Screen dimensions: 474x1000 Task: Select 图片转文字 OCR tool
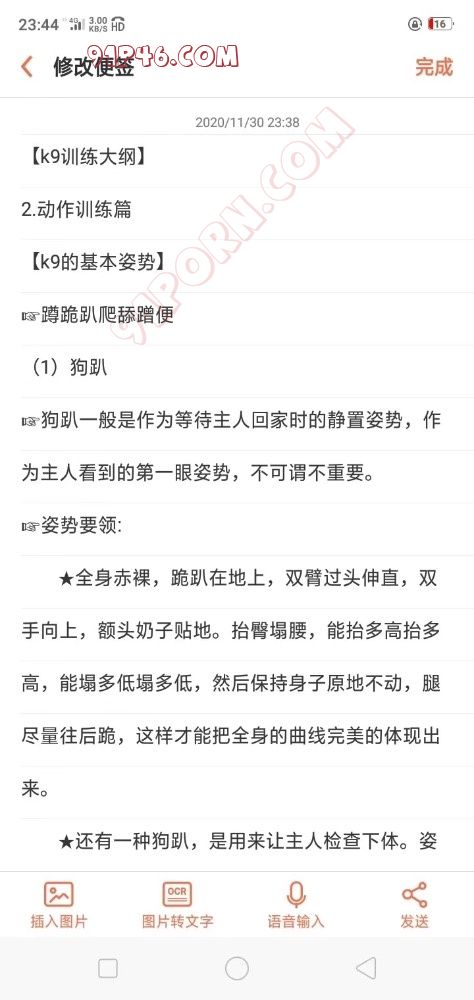[177, 904]
